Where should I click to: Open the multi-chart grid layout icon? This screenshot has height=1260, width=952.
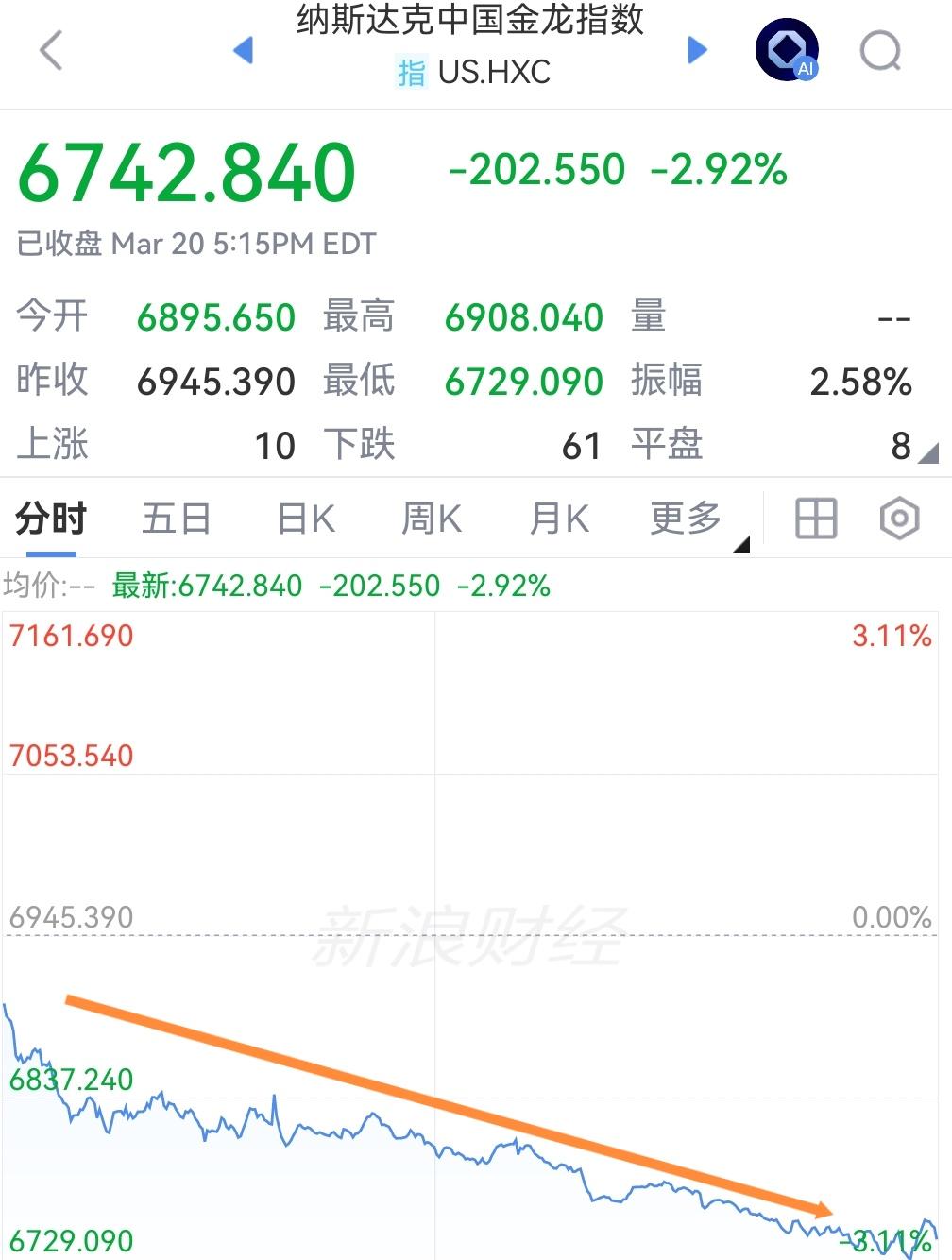click(814, 519)
